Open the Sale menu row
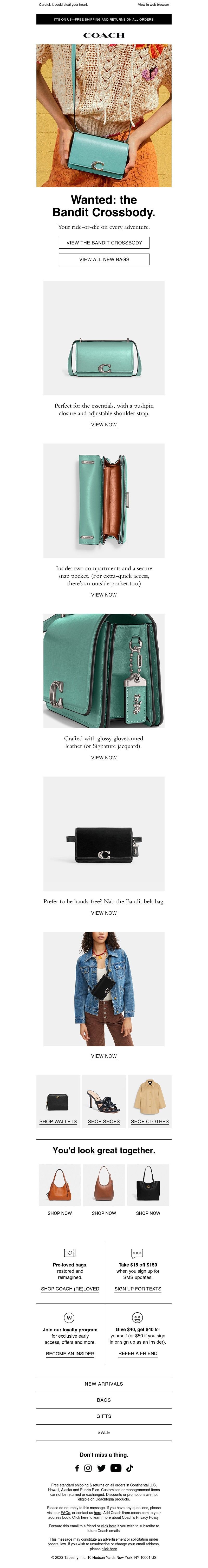 coord(104,1432)
